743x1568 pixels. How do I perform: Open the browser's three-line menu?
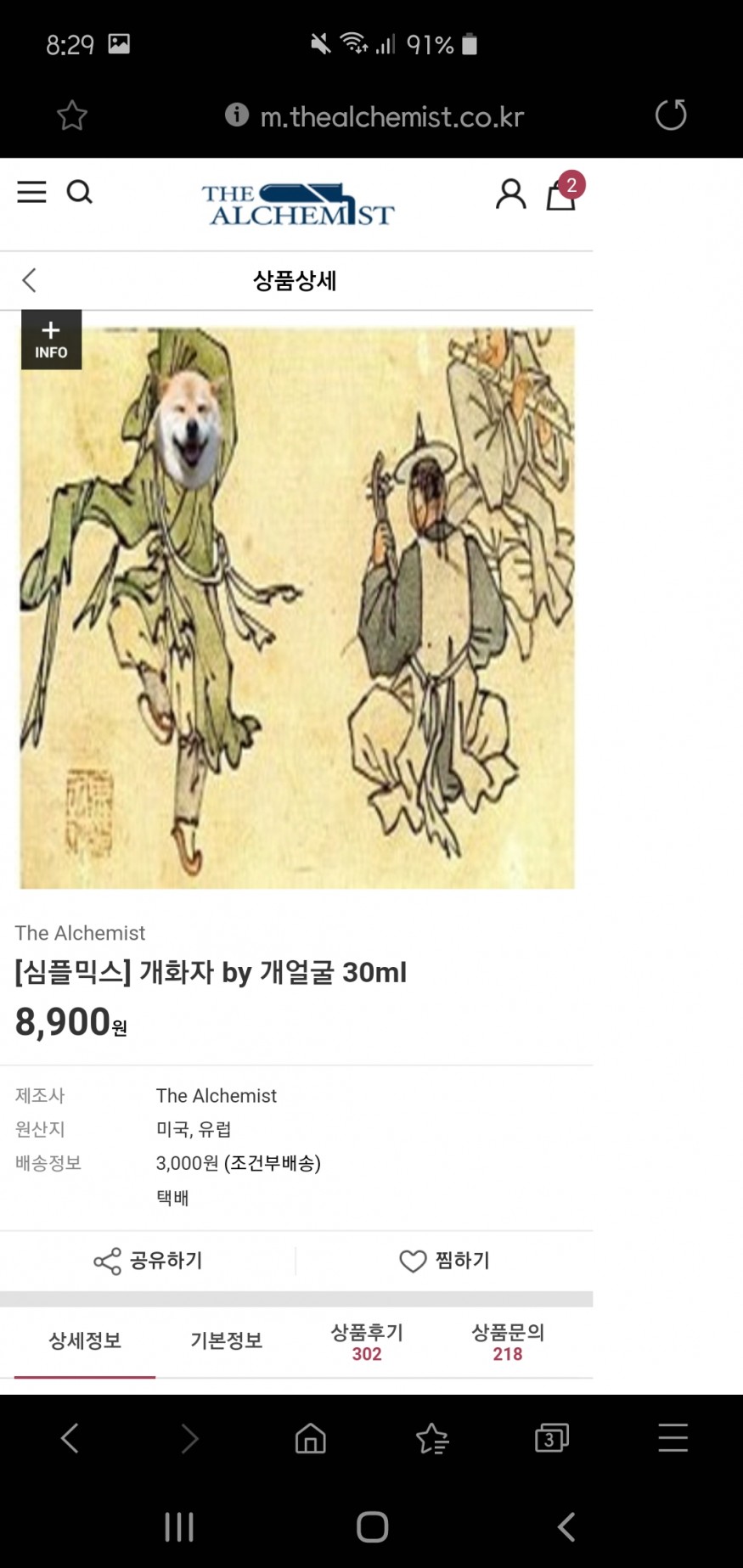673,1439
